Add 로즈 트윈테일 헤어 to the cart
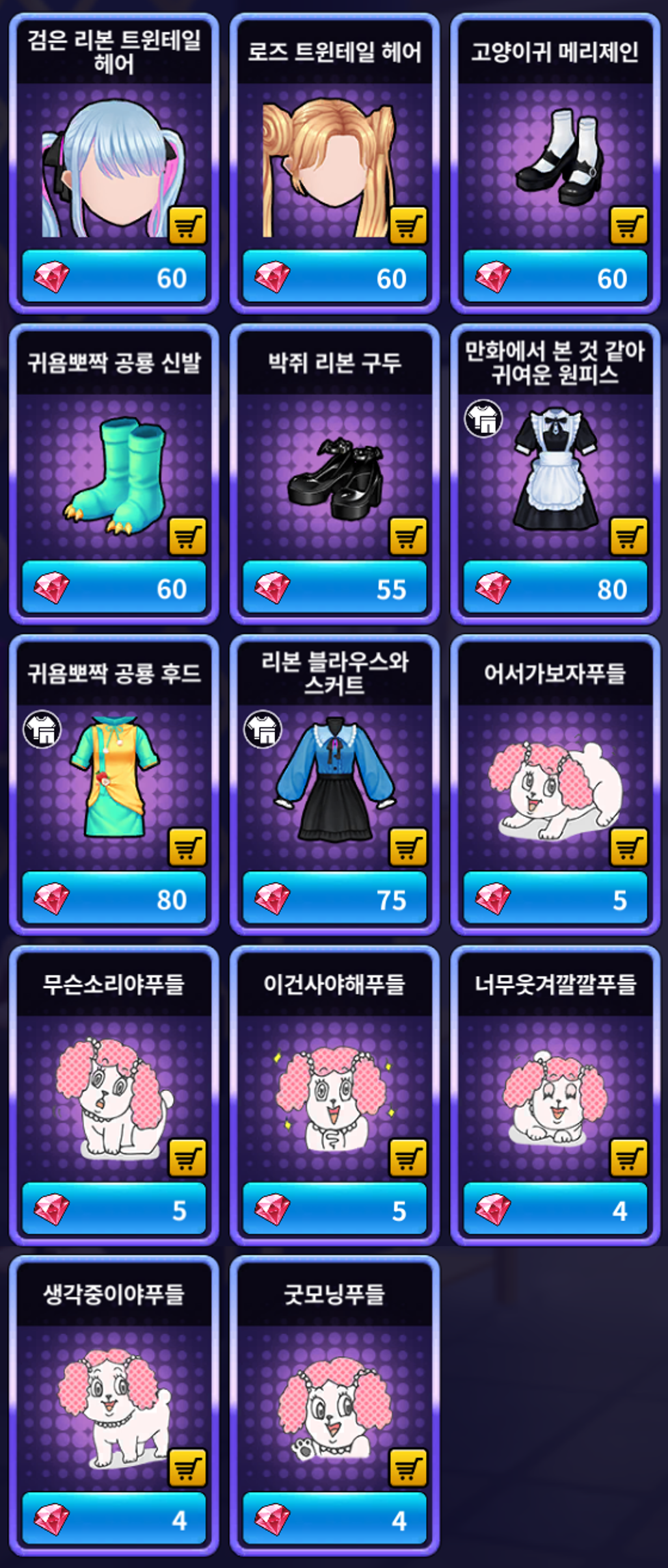The width and height of the screenshot is (668, 1568). coord(408,225)
